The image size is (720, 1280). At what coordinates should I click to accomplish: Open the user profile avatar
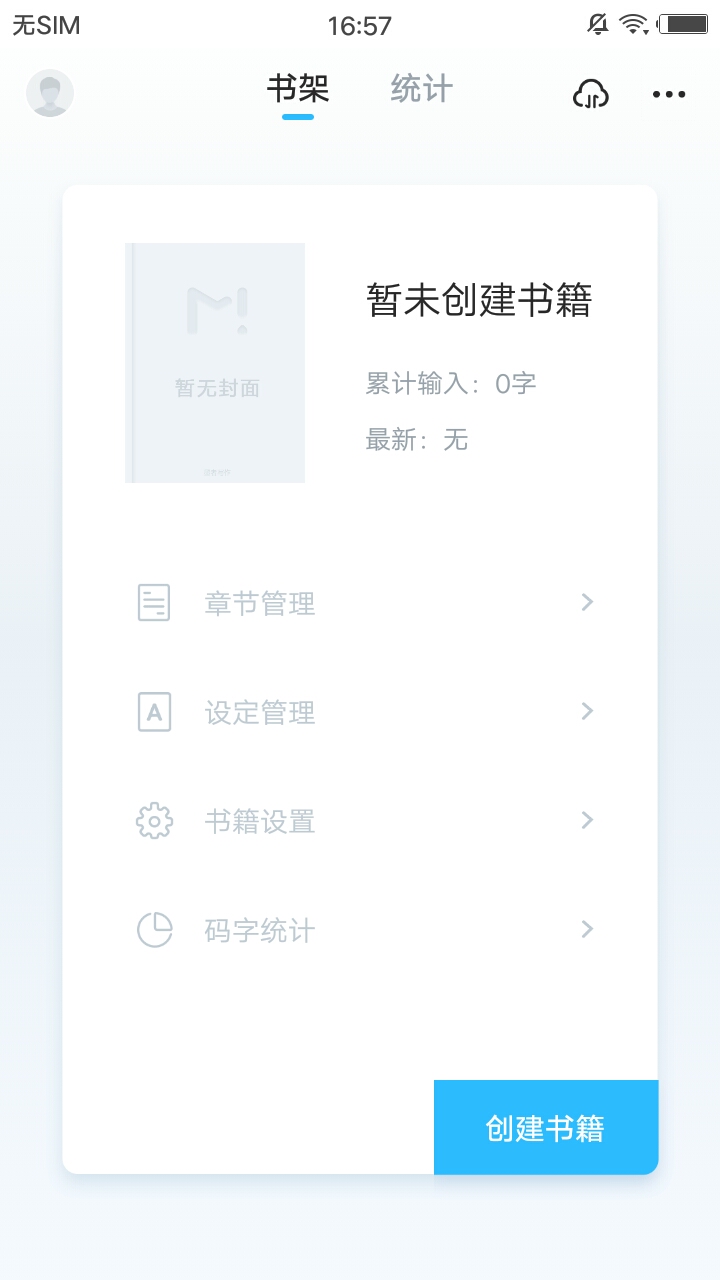50,93
